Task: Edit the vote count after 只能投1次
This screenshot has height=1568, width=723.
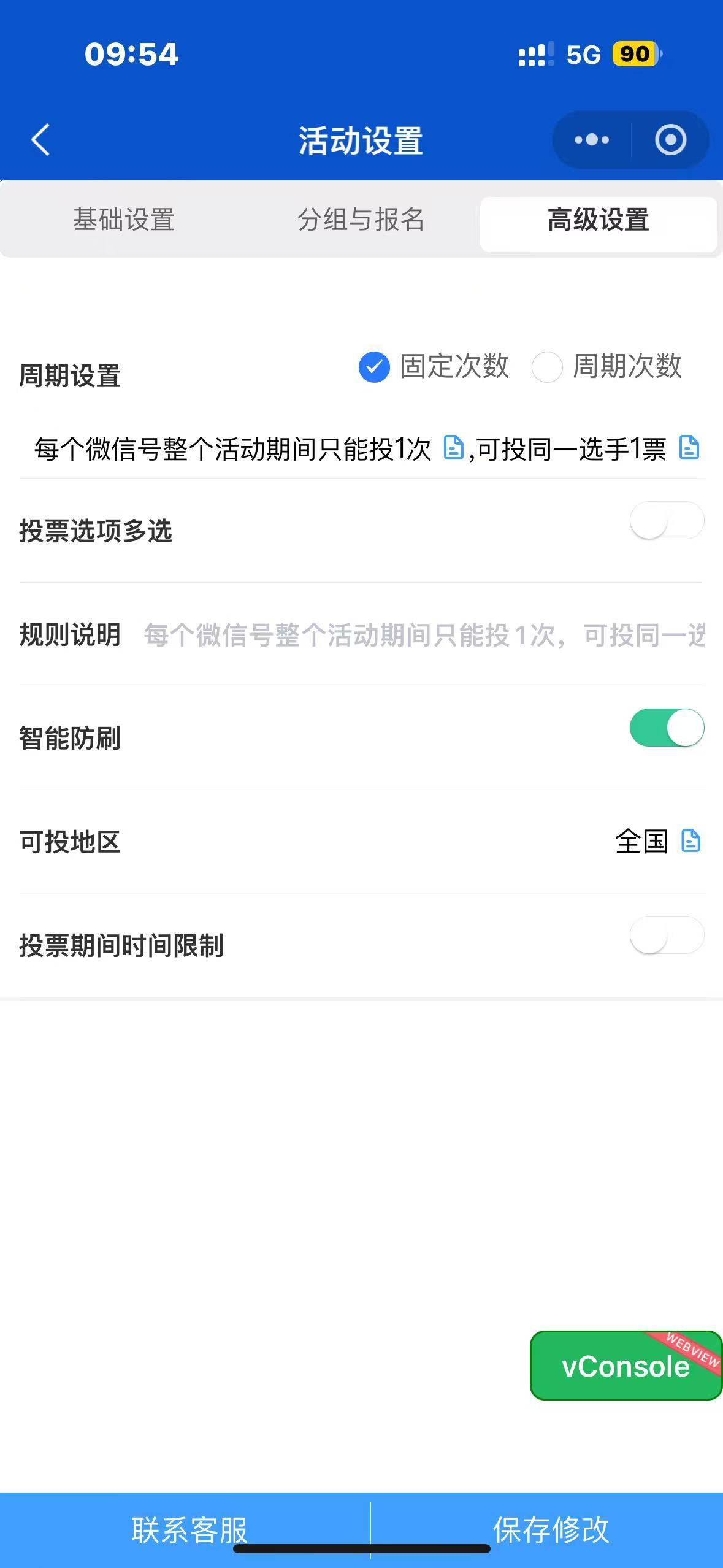Action: (453, 448)
